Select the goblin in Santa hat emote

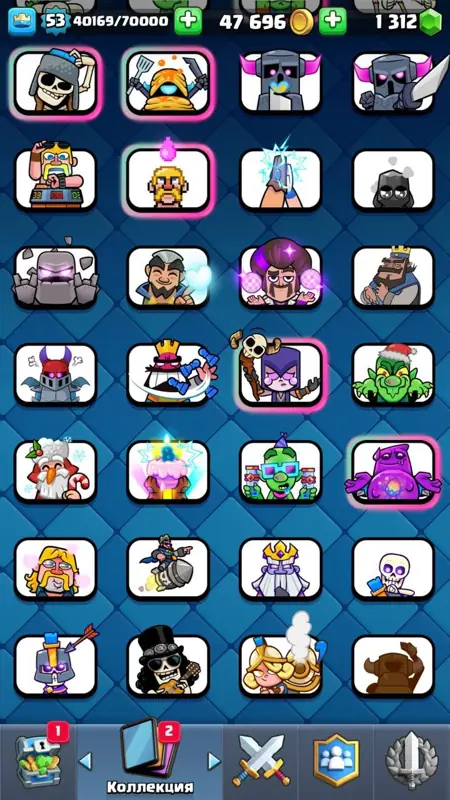[x=394, y=373]
